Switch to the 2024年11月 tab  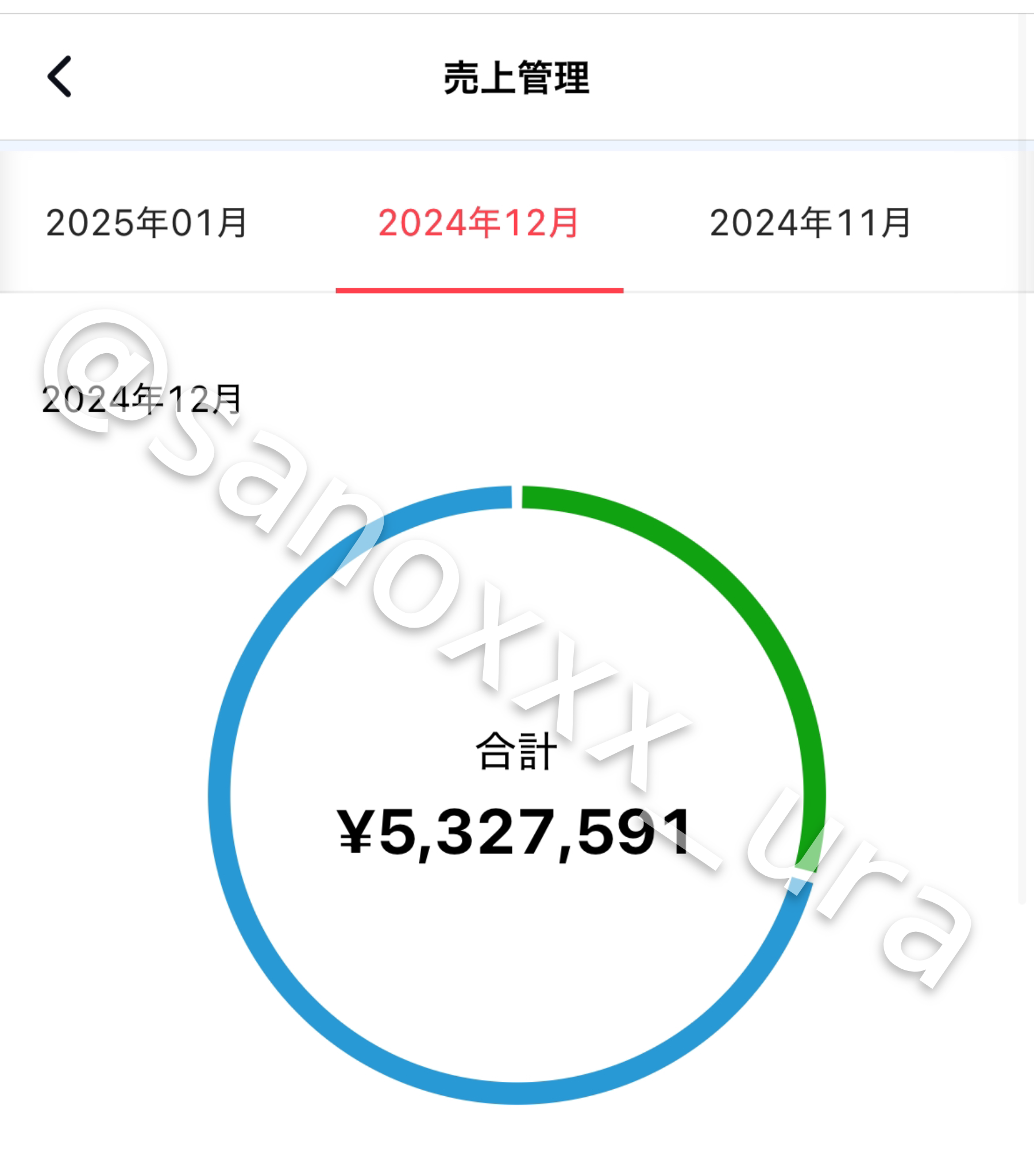[x=810, y=223]
